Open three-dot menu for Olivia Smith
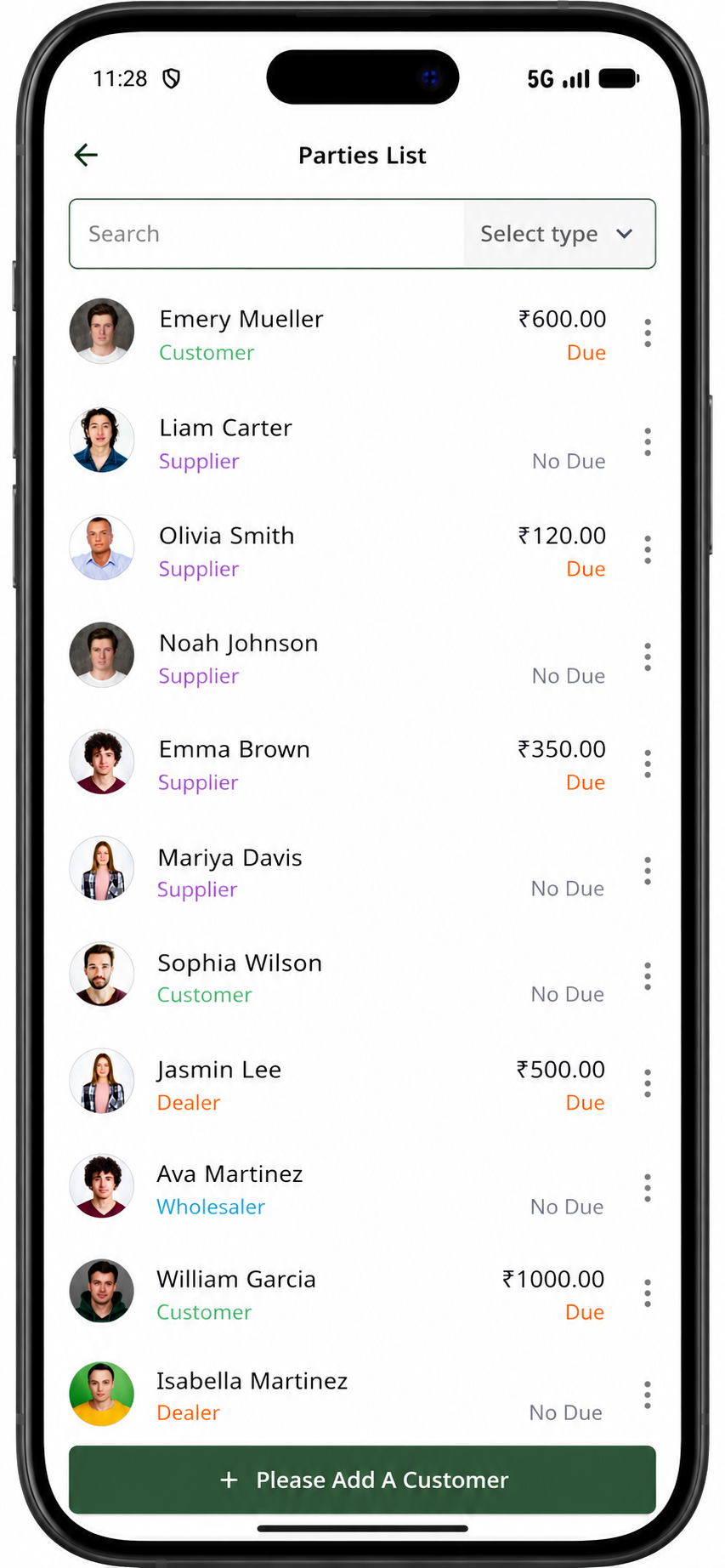This screenshot has width=725, height=1568. coord(648,550)
